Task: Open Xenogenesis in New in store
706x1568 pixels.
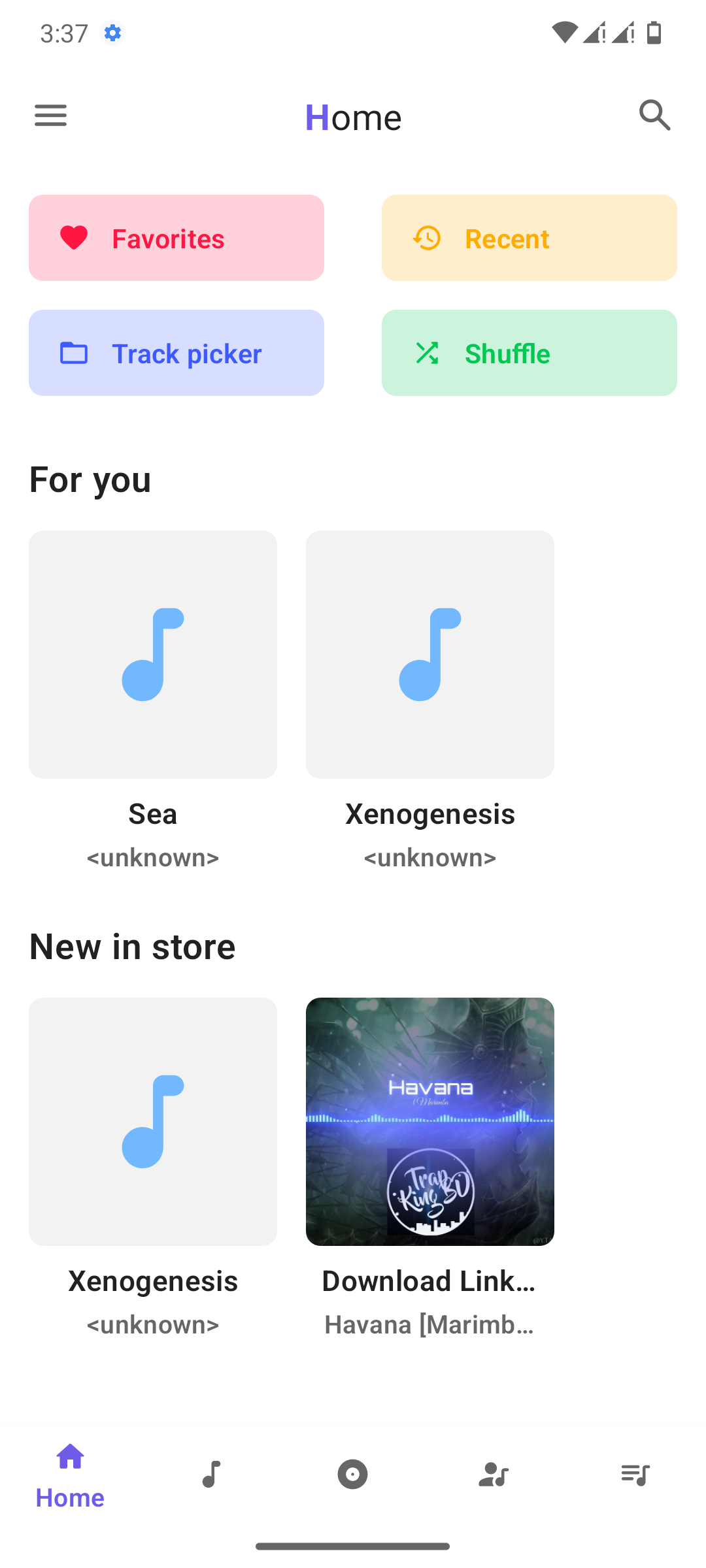Action: click(x=153, y=1122)
